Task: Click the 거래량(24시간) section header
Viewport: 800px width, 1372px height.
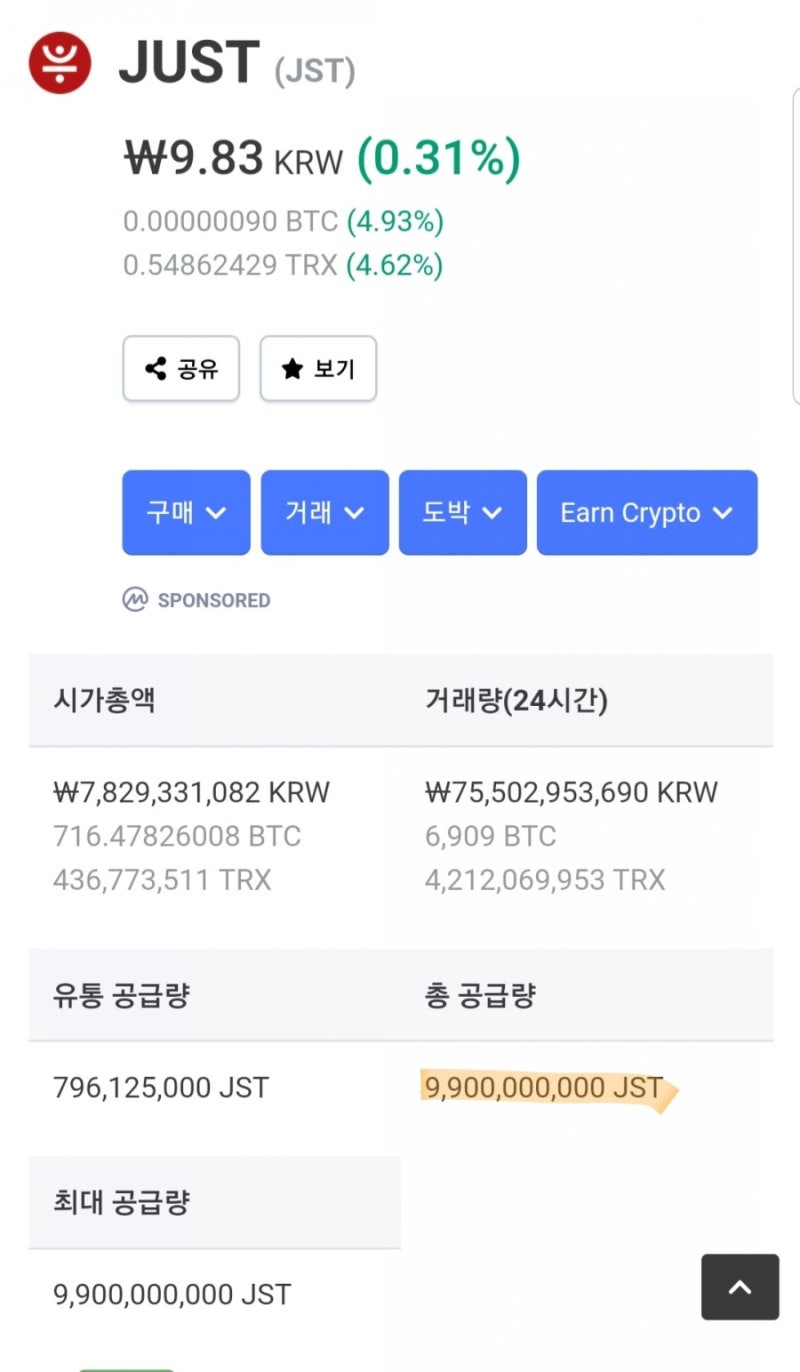Action: pyautogui.click(x=513, y=700)
